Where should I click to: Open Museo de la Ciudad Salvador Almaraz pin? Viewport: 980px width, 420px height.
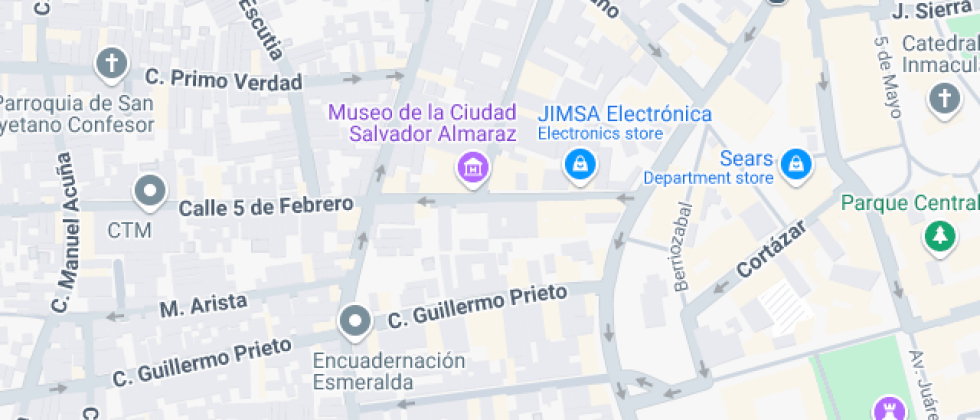click(x=474, y=166)
